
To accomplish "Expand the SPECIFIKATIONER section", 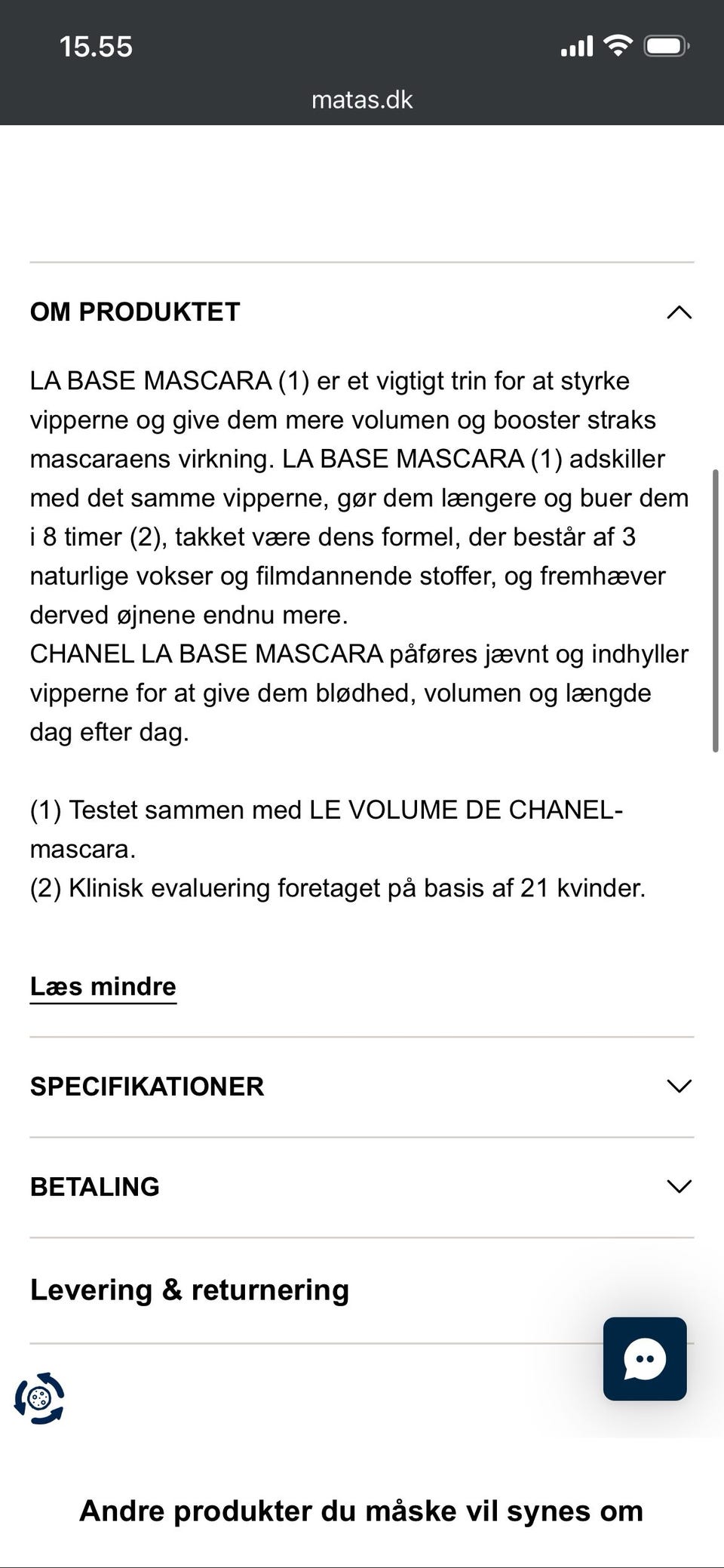I will coord(679,1084).
